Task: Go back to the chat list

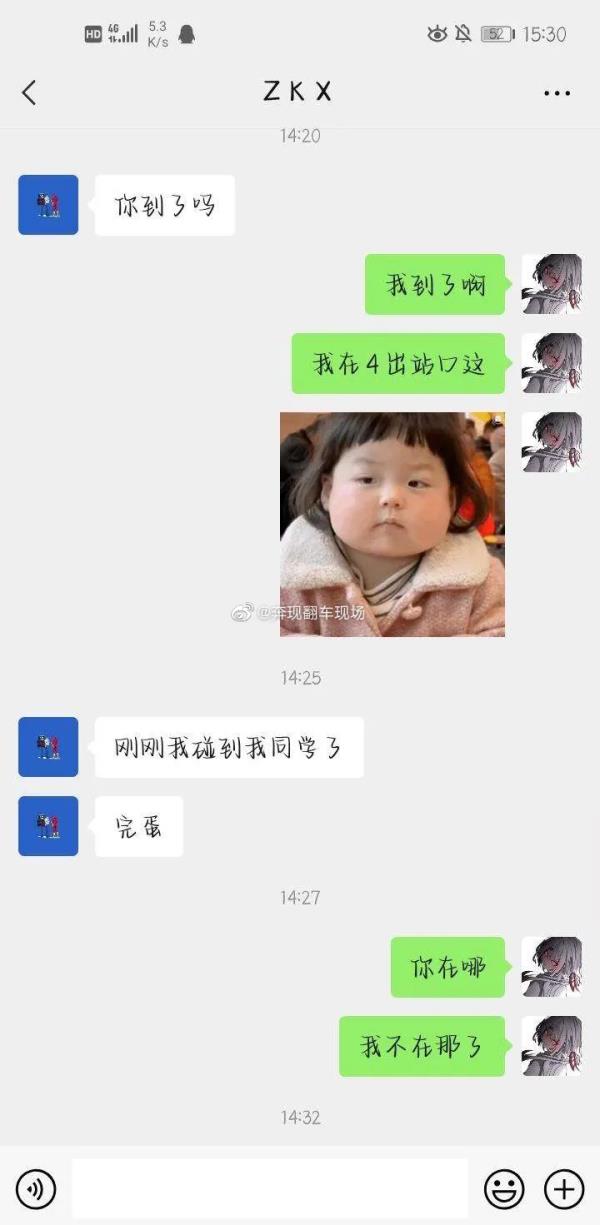Action: click(29, 93)
